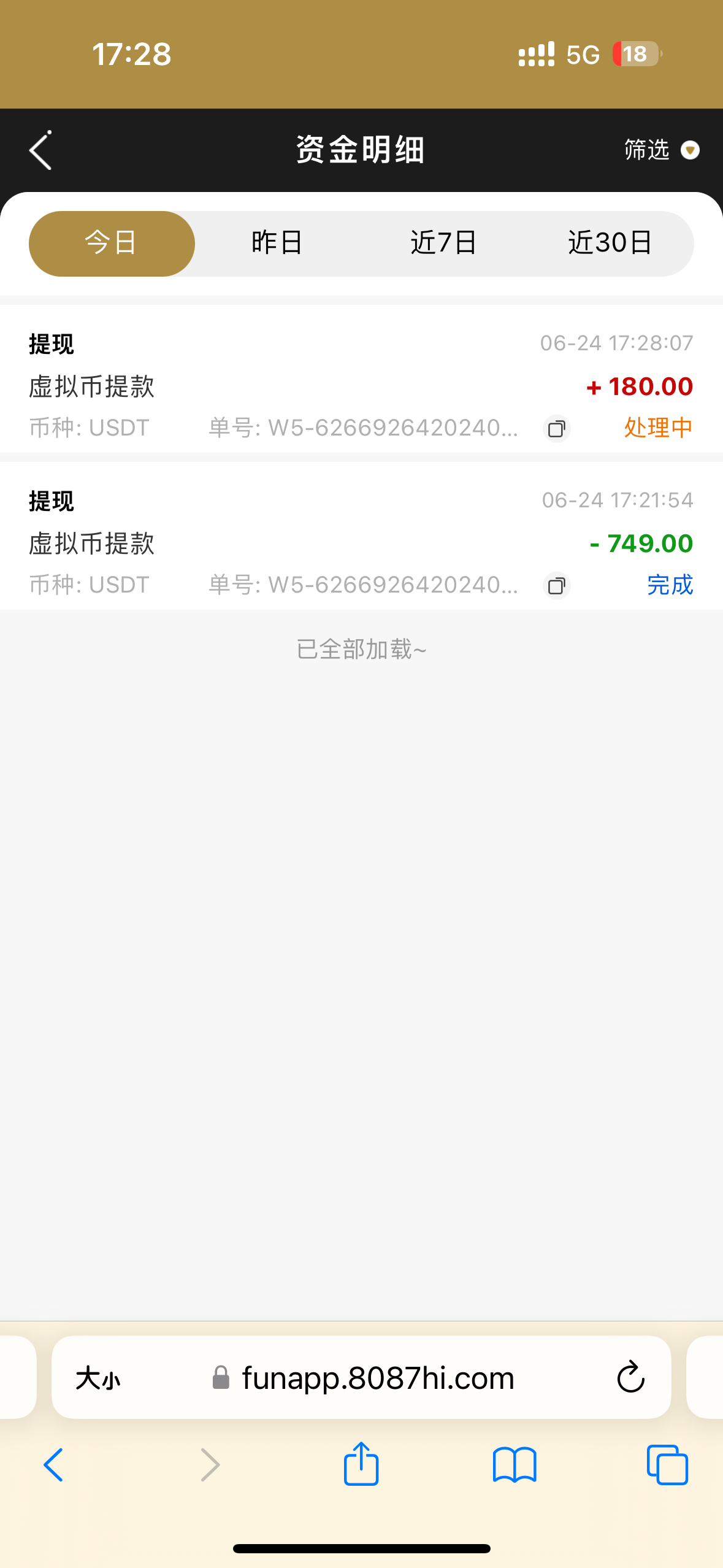Open the 筛选 filter dropdown

pos(661,150)
